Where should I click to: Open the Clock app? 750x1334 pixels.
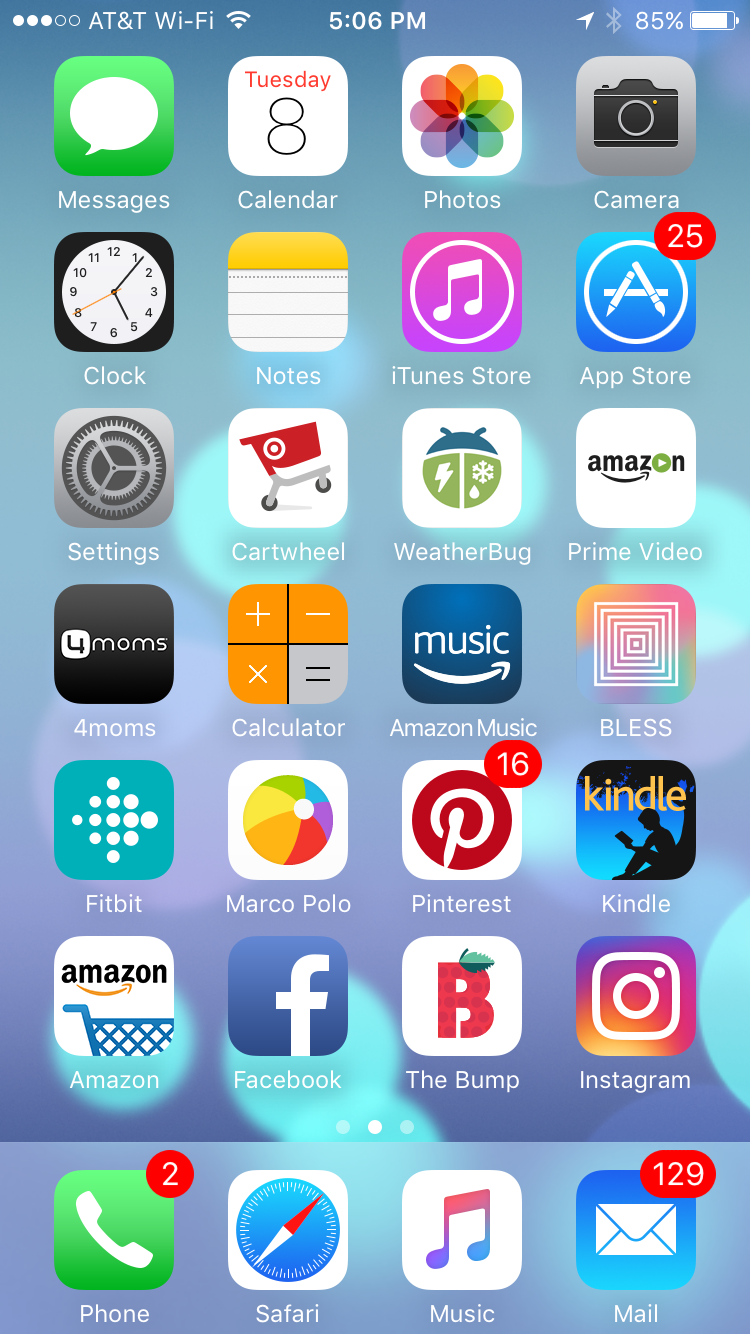(x=114, y=292)
